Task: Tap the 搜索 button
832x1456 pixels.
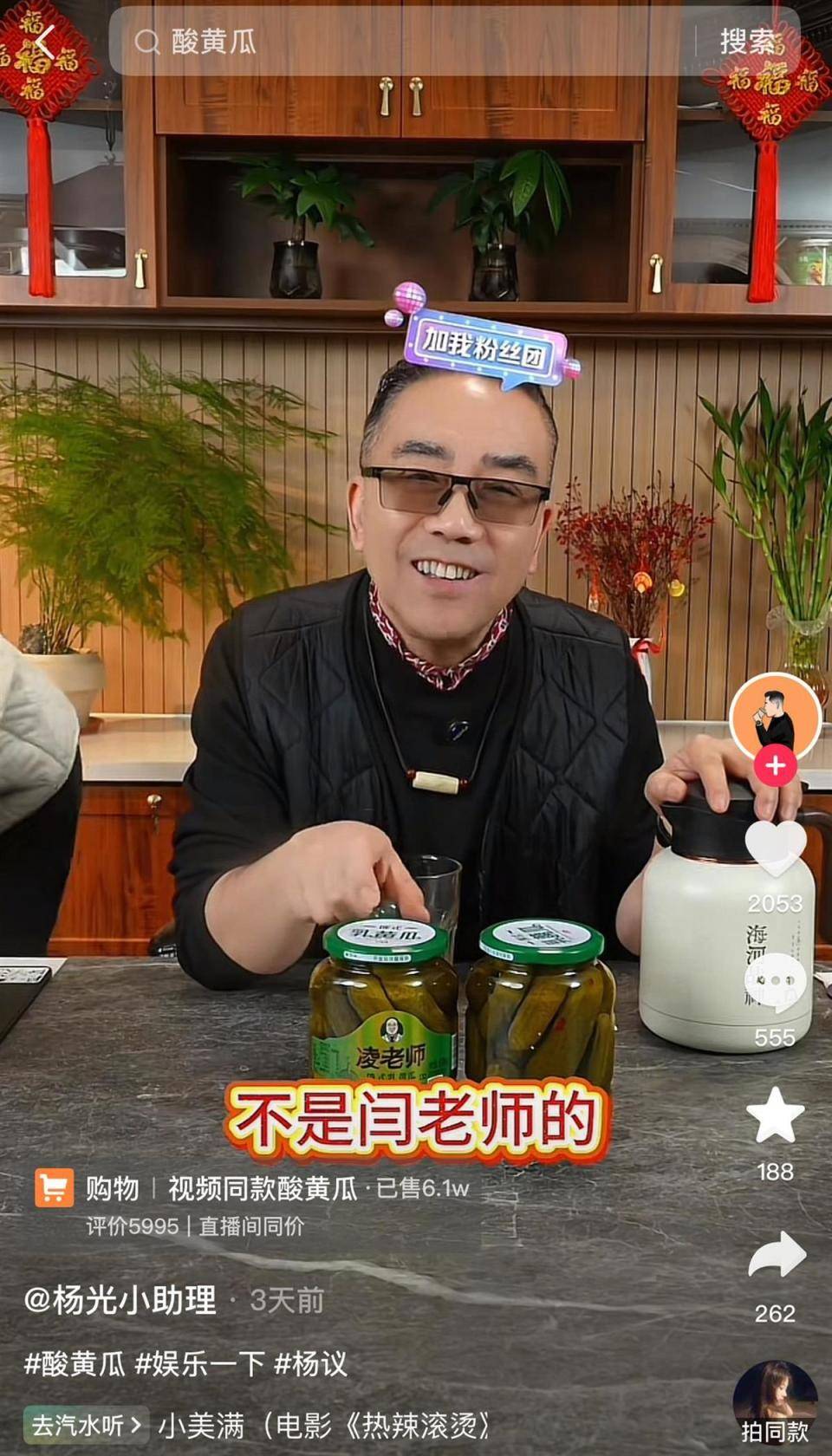Action: click(x=747, y=42)
